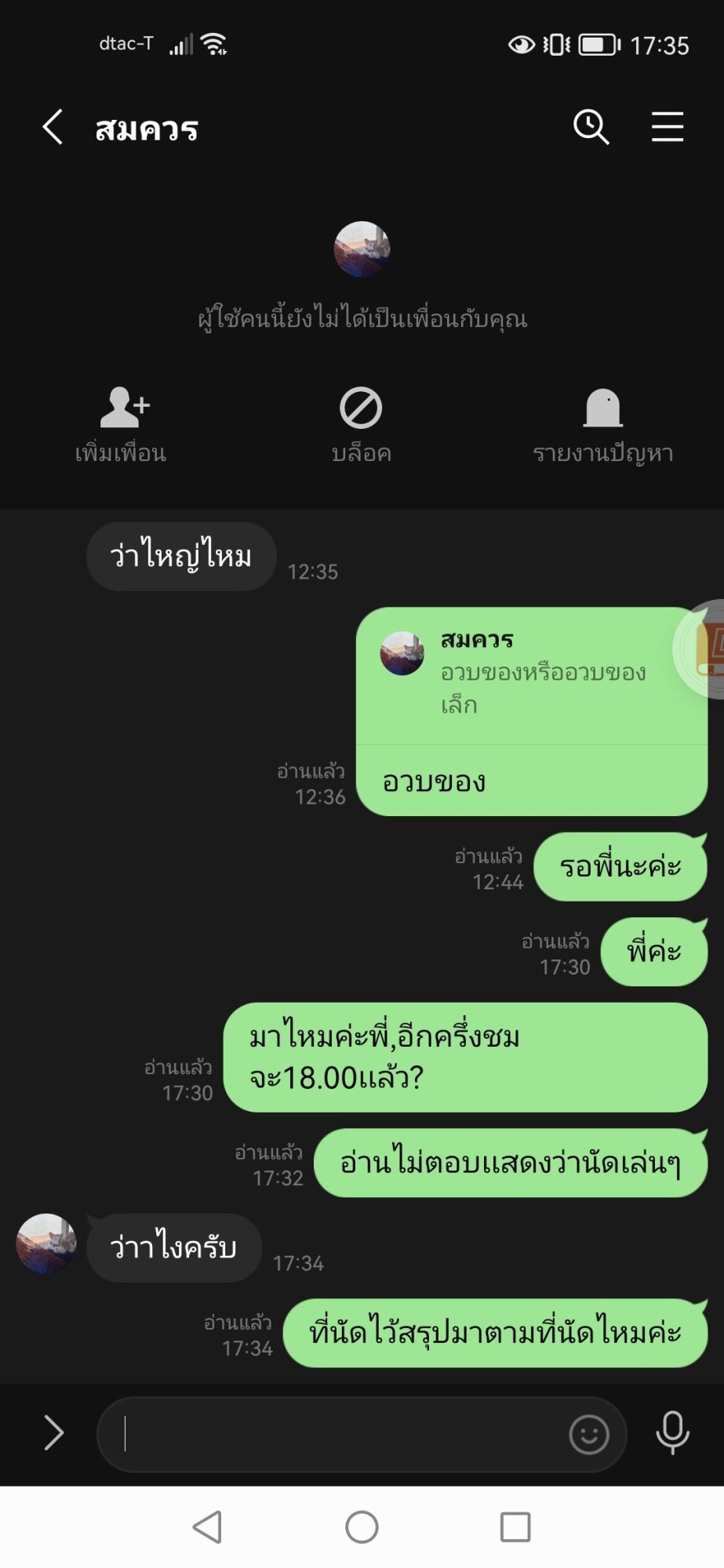Go back from the สมควร chat

tap(53, 127)
